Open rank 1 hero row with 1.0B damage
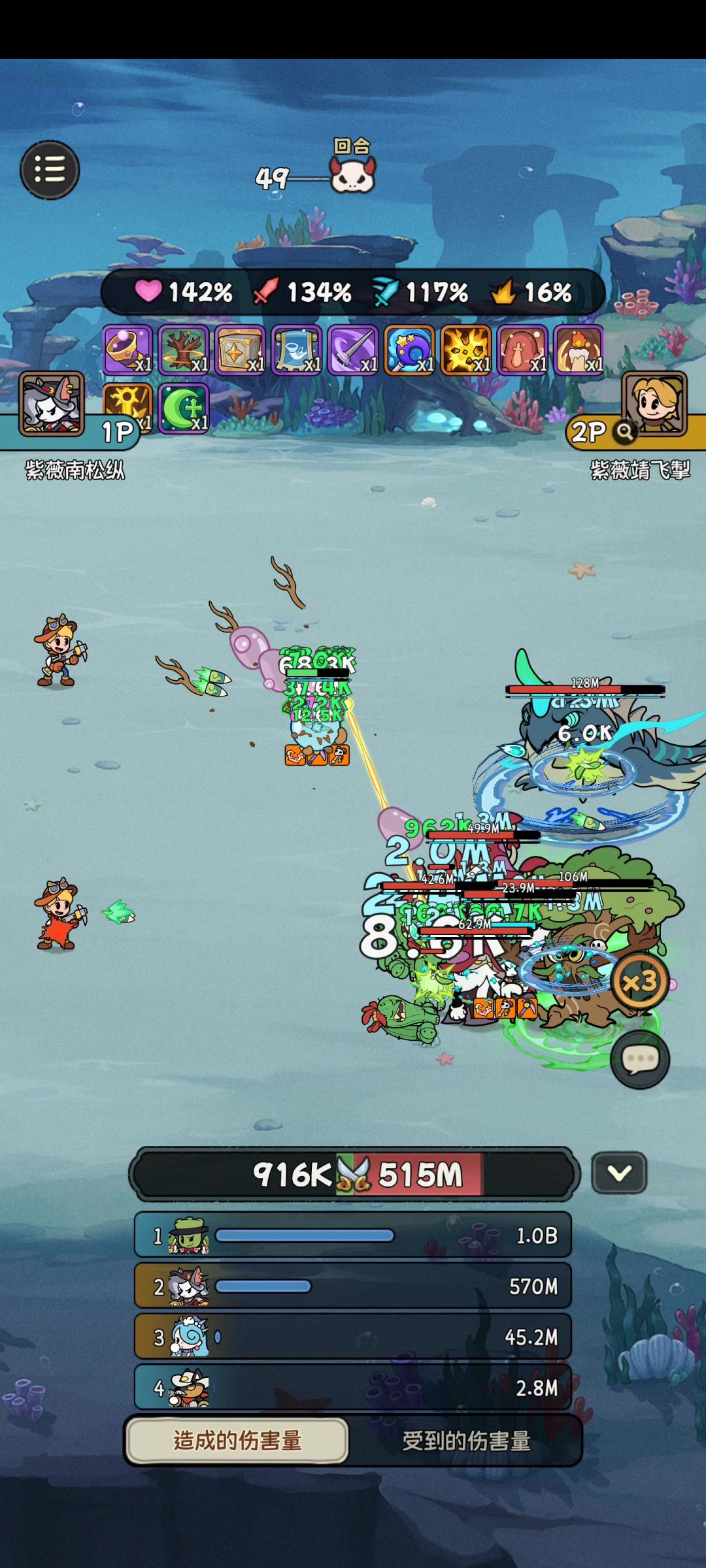This screenshot has width=706, height=1568. coord(353,1235)
